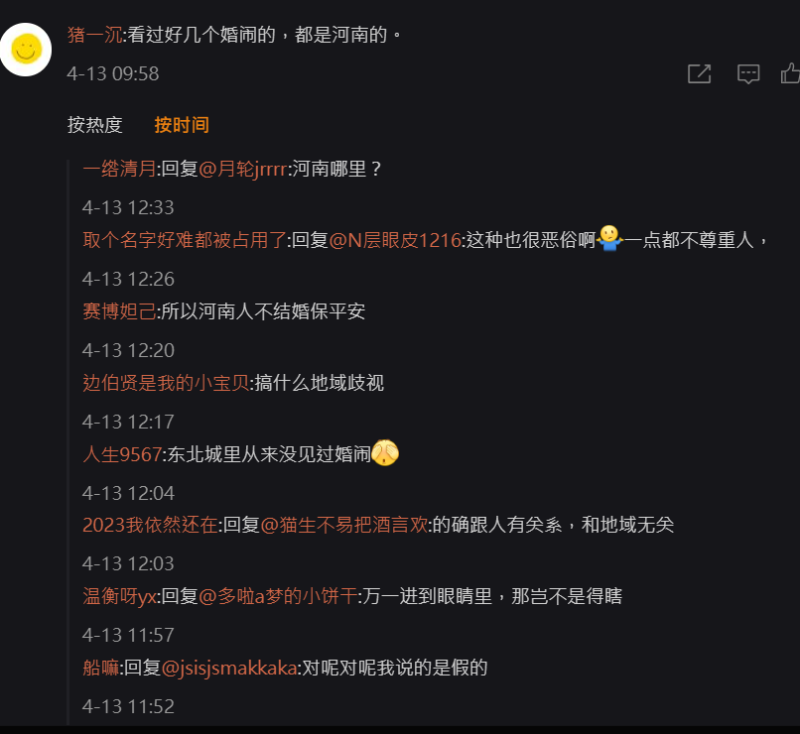View the profile of 船嘛
This screenshot has width=800, height=734.
tap(100, 668)
